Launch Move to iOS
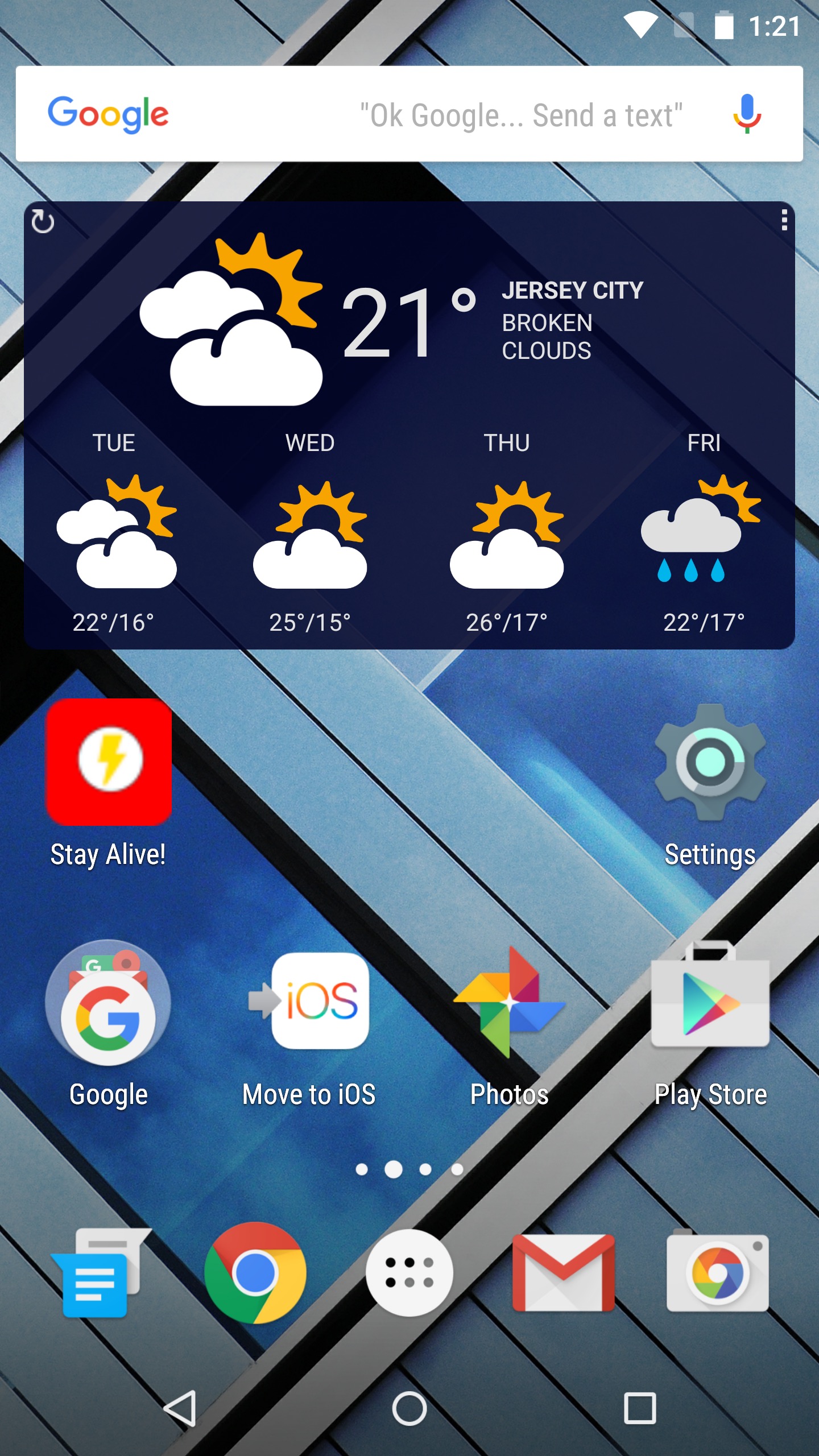Screen dimensions: 819x1456 coord(310,1002)
